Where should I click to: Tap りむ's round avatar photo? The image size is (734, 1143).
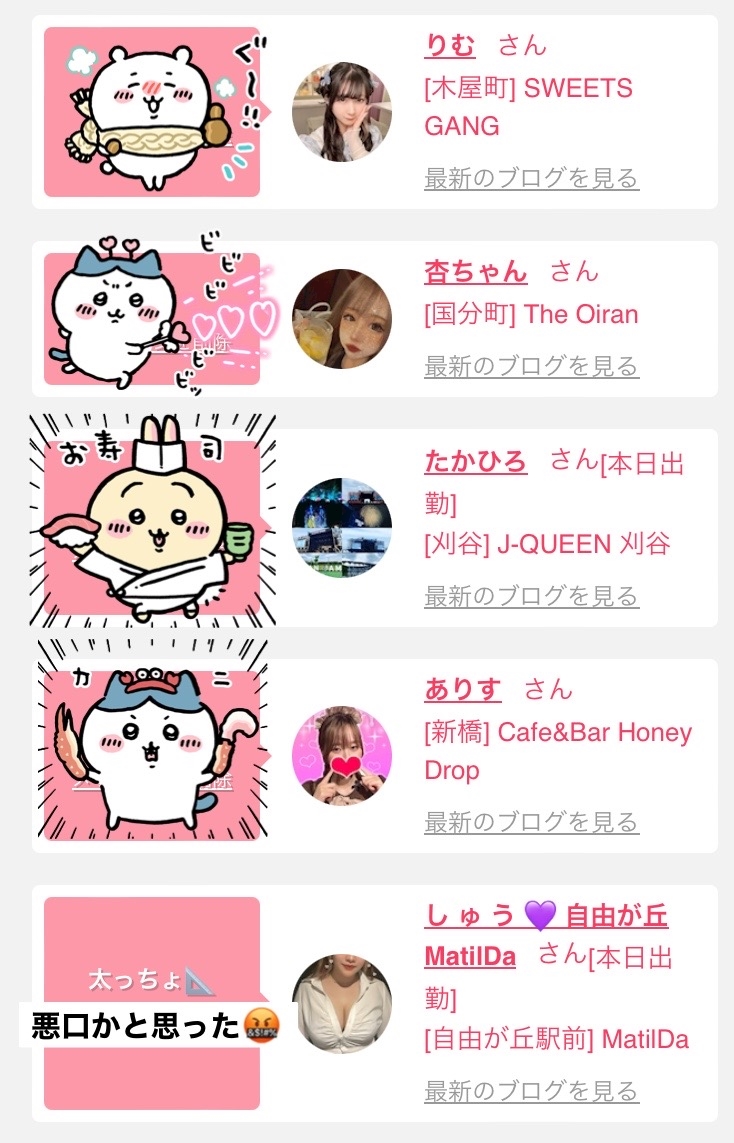click(342, 112)
